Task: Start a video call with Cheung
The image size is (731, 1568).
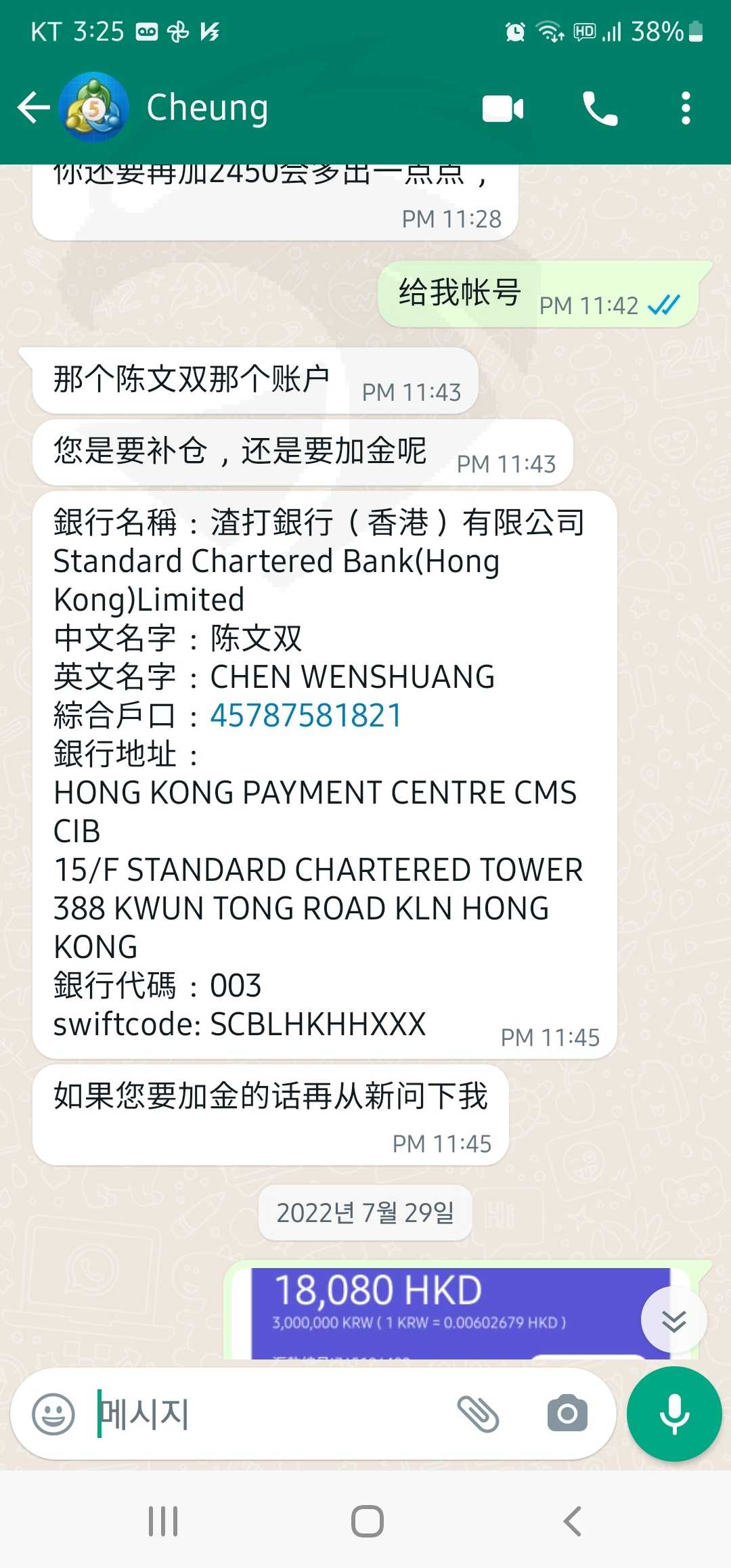Action: (503, 108)
